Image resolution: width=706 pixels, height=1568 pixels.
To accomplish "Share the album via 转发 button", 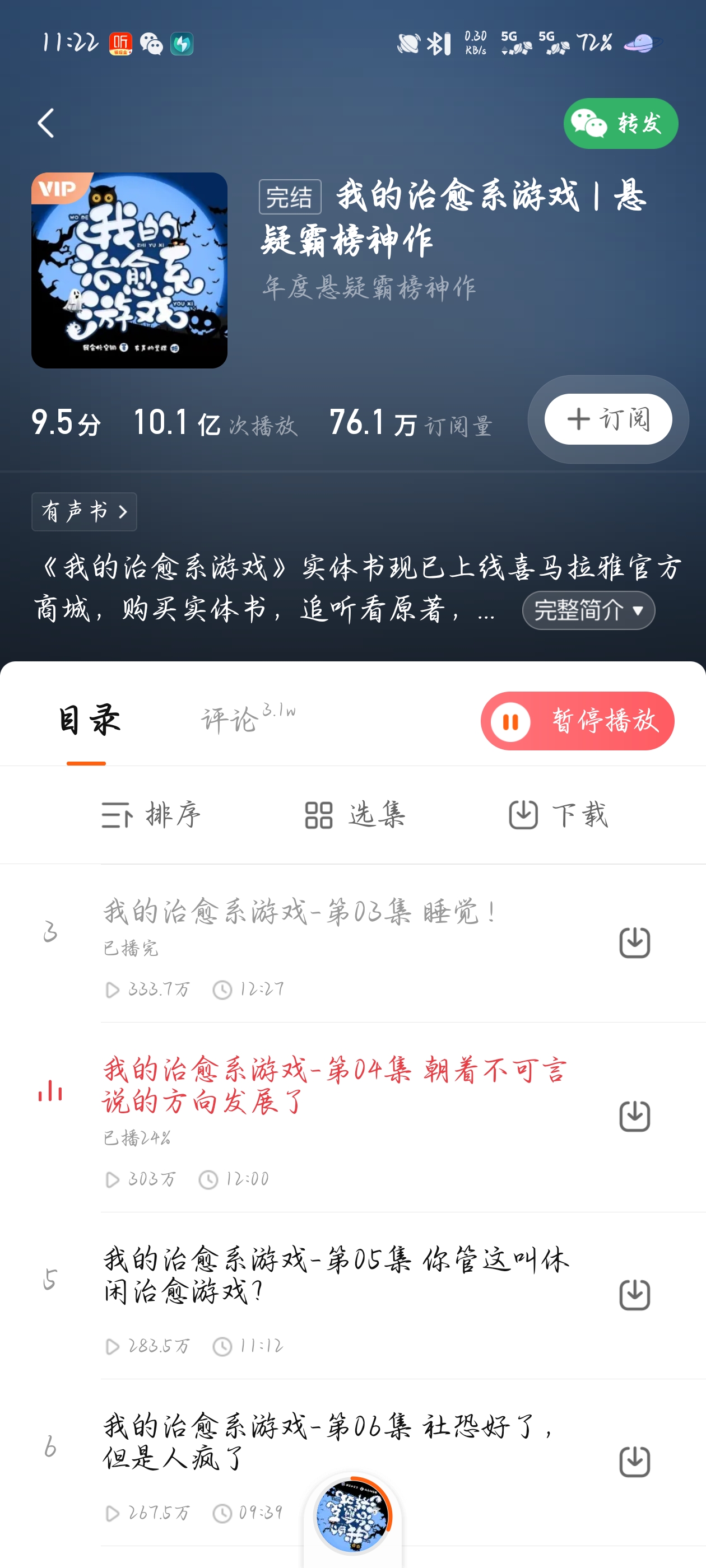I will (x=620, y=124).
